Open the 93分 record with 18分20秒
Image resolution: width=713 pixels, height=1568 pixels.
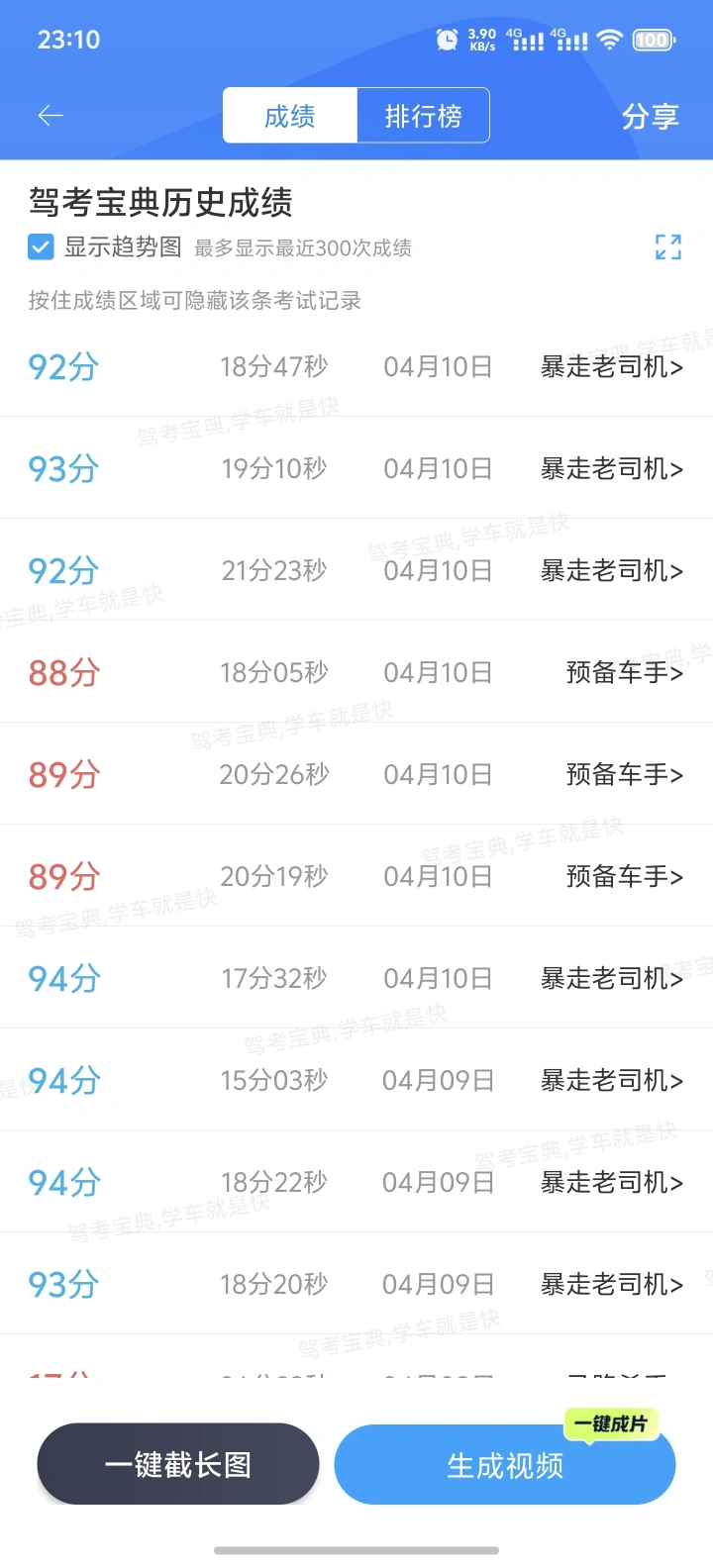(356, 1284)
